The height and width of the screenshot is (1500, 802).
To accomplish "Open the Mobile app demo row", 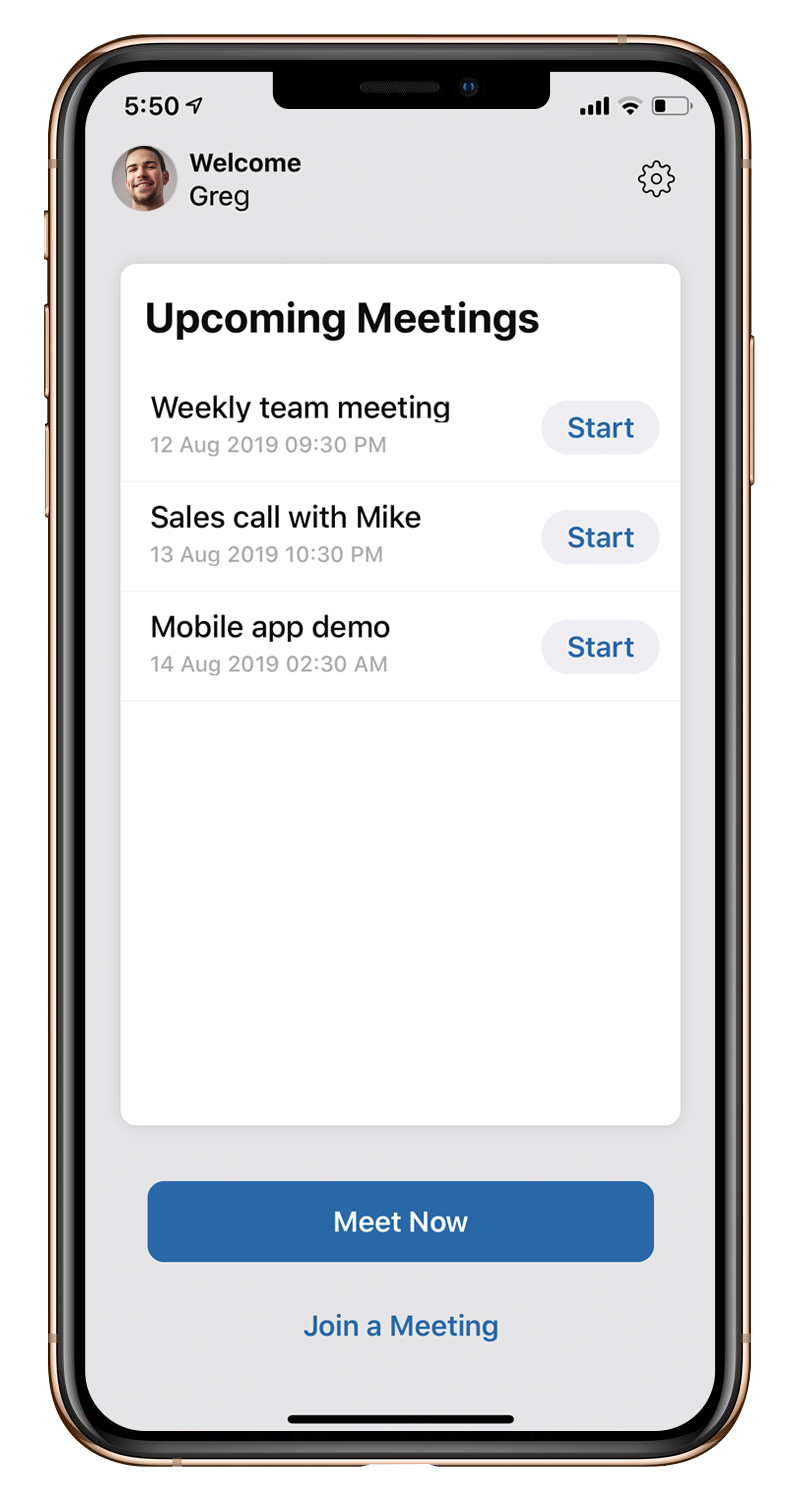I will click(270, 643).
